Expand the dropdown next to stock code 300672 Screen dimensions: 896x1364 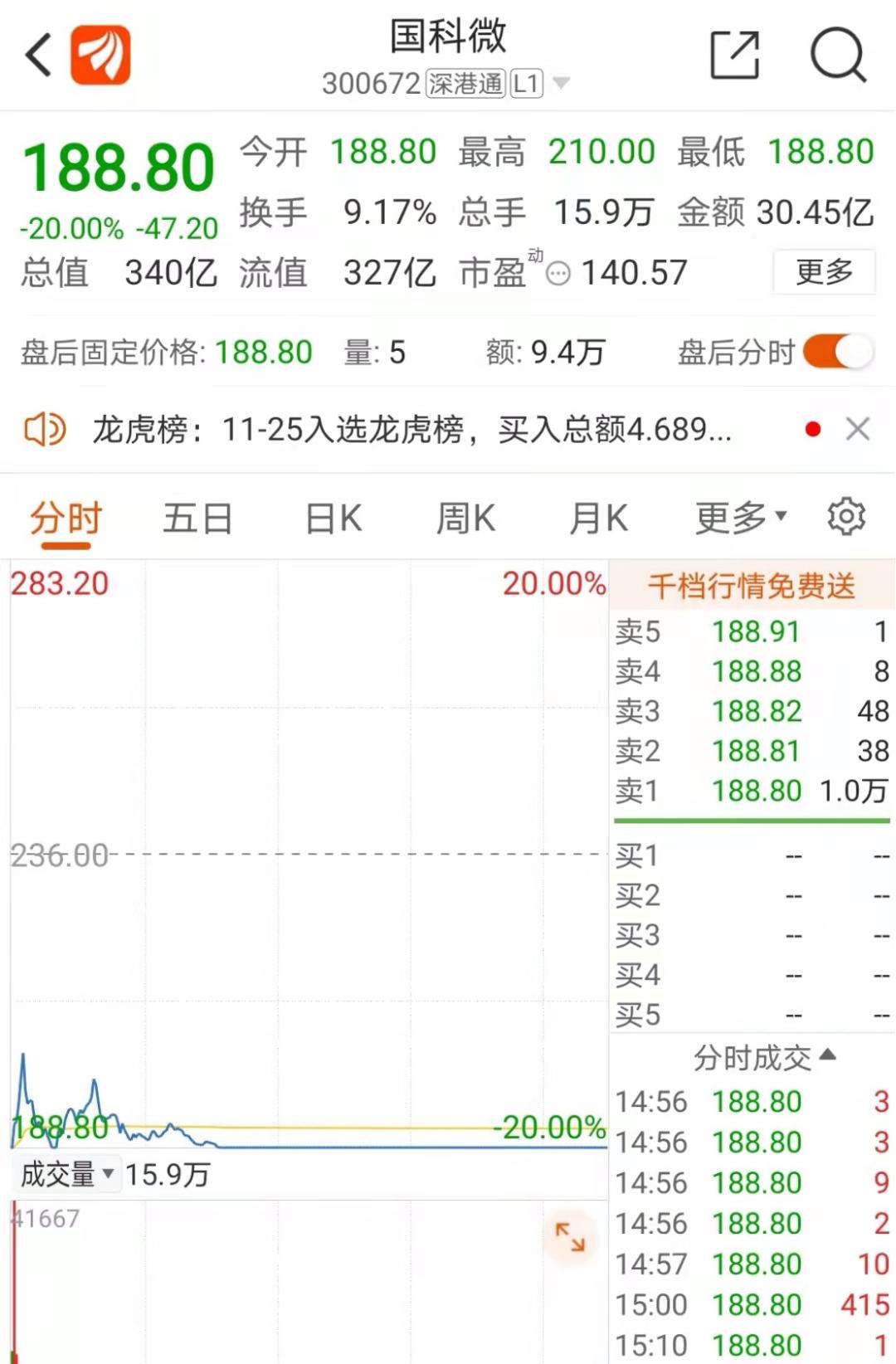coord(562,83)
